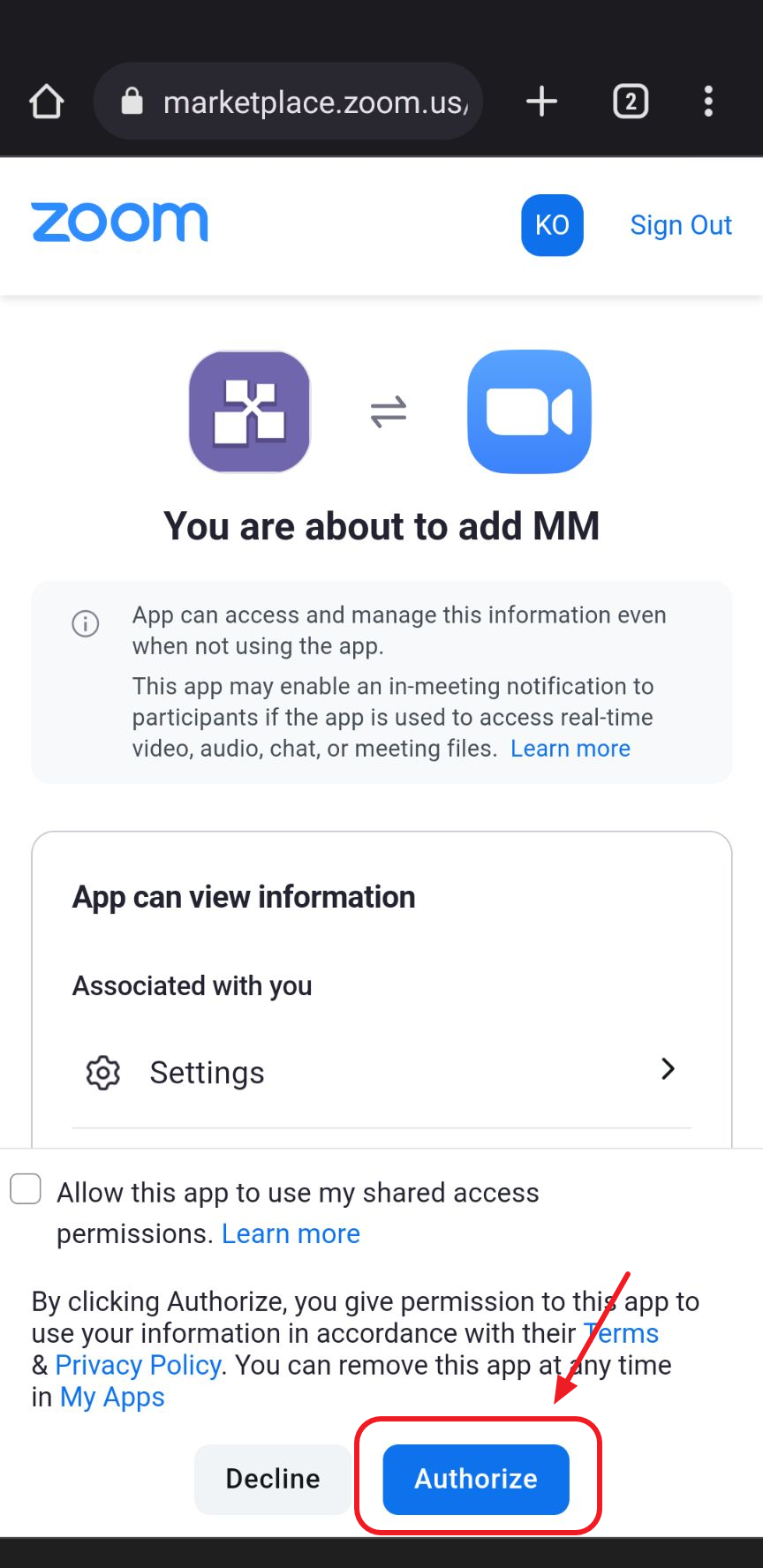Open the Terms link
This screenshot has width=763, height=1568.
[621, 1333]
